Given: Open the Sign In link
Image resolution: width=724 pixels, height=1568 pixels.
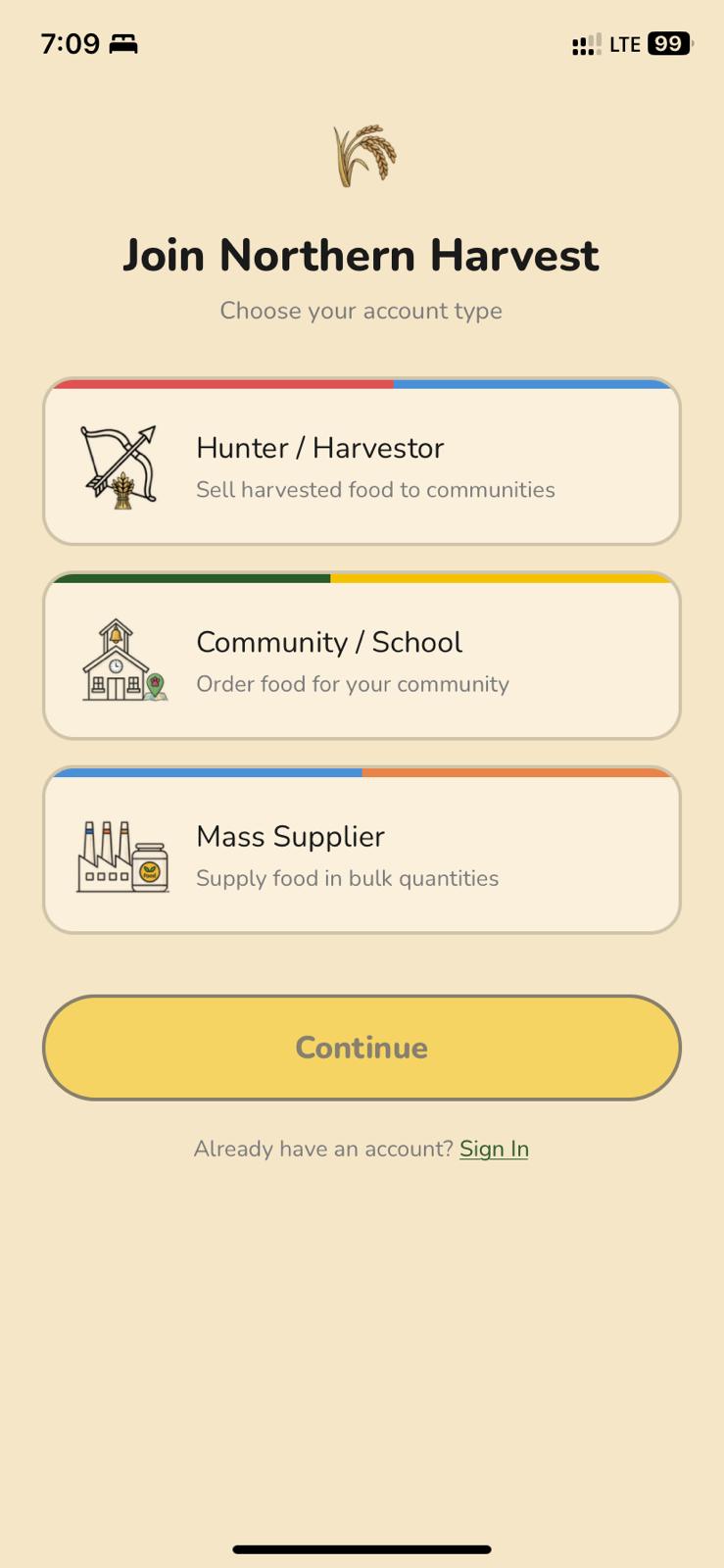Looking at the screenshot, I should tap(494, 1149).
